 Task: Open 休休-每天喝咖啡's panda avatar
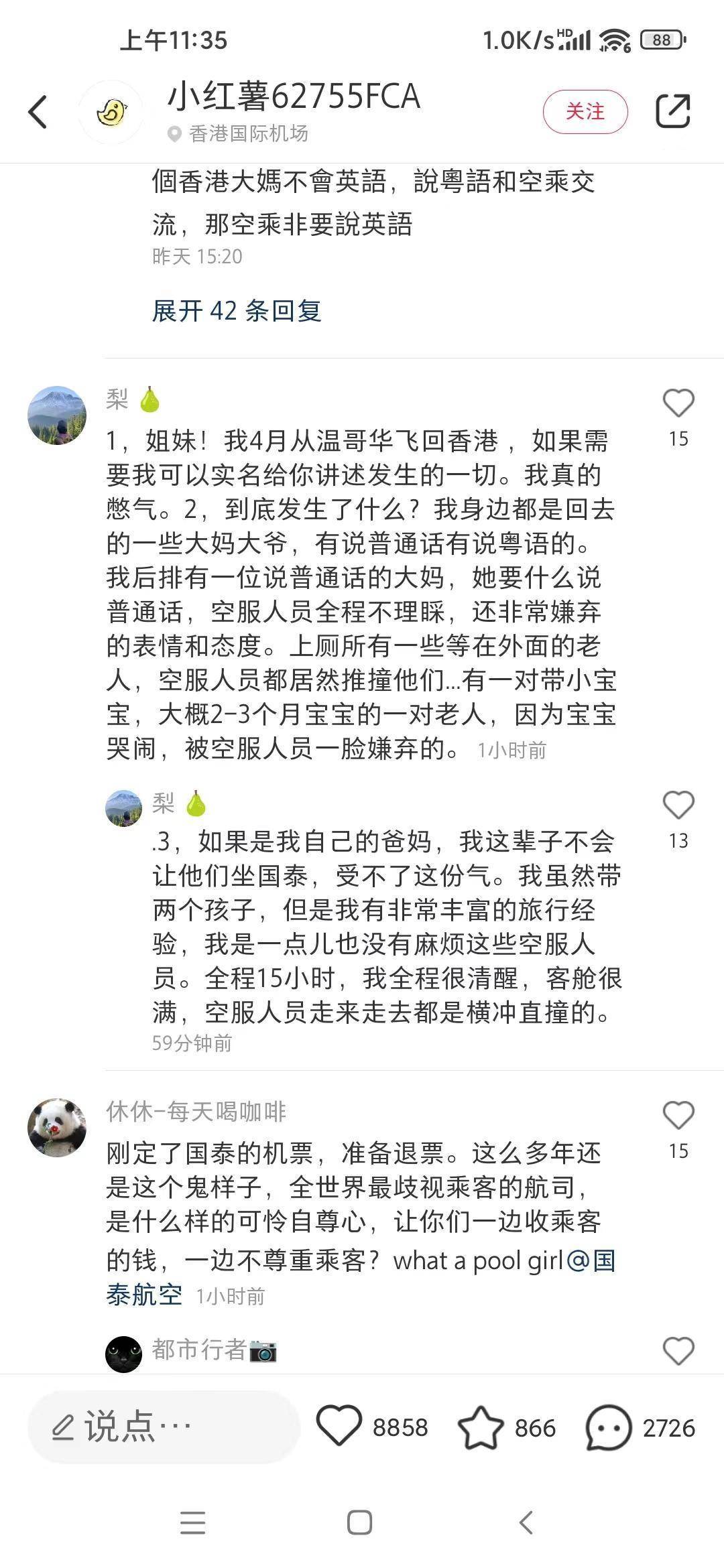pos(57,1127)
